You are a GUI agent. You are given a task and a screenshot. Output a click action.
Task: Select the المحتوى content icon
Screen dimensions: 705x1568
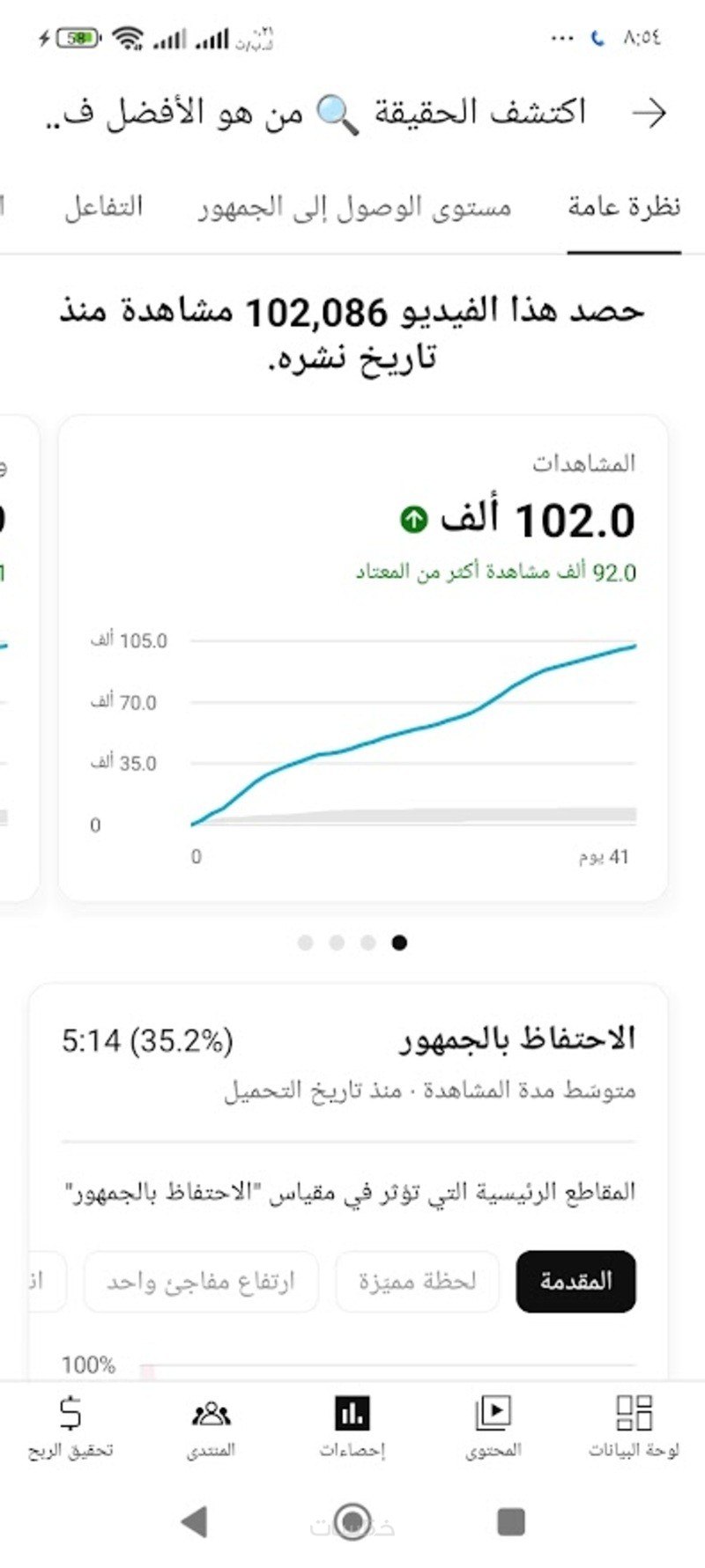492,1414
